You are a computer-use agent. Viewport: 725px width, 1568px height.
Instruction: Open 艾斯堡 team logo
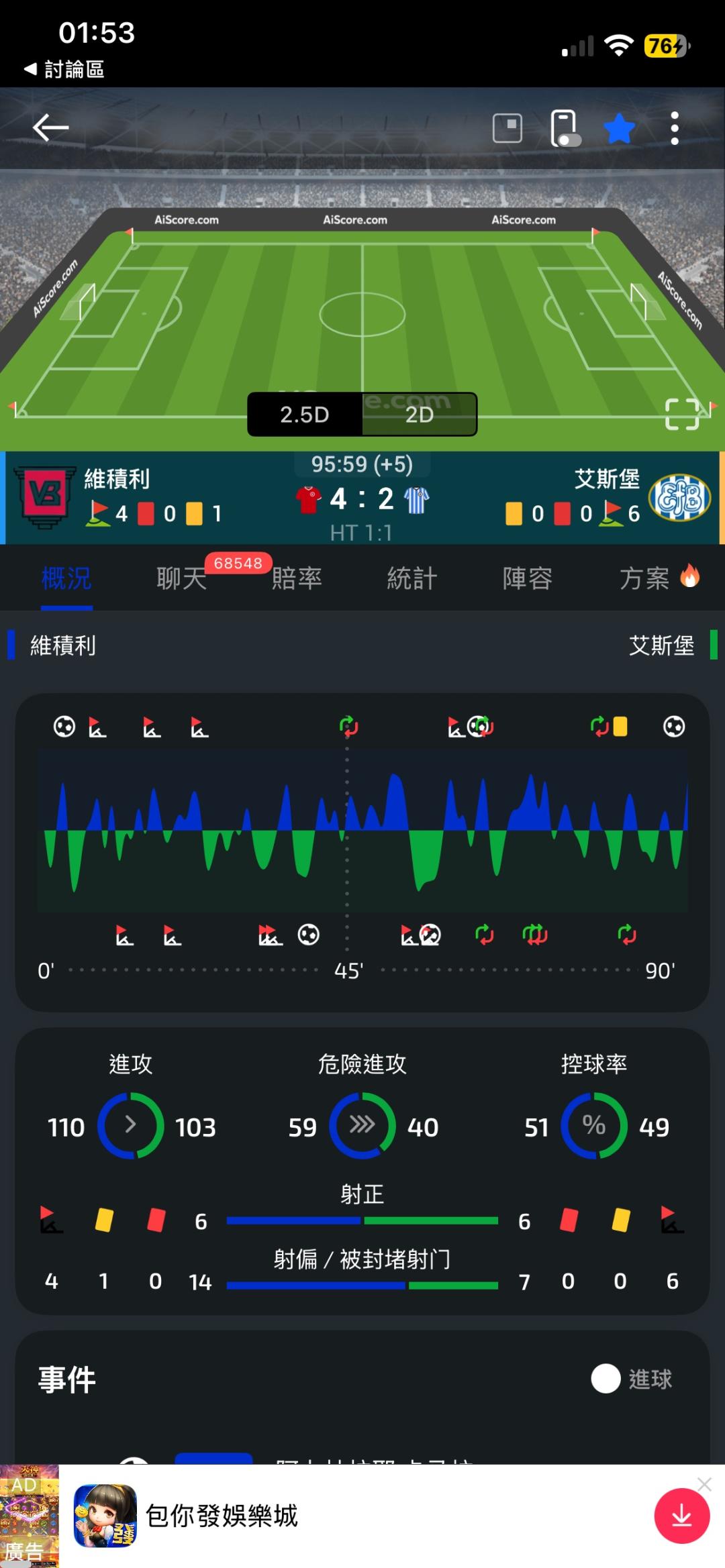point(679,498)
